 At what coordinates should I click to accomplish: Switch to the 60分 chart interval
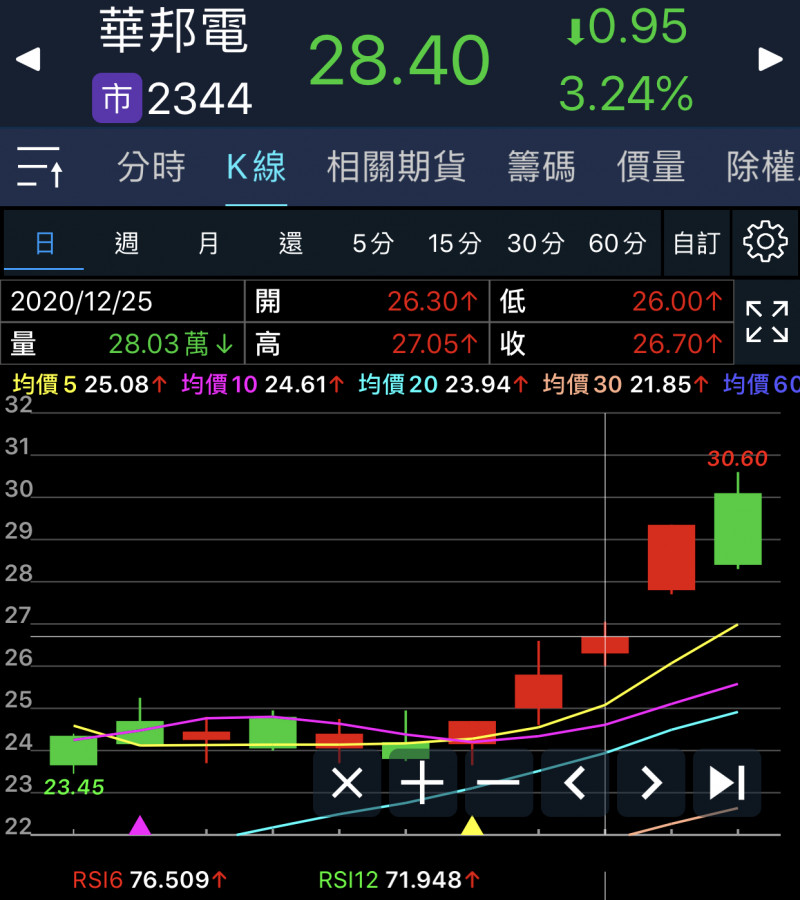click(x=618, y=243)
